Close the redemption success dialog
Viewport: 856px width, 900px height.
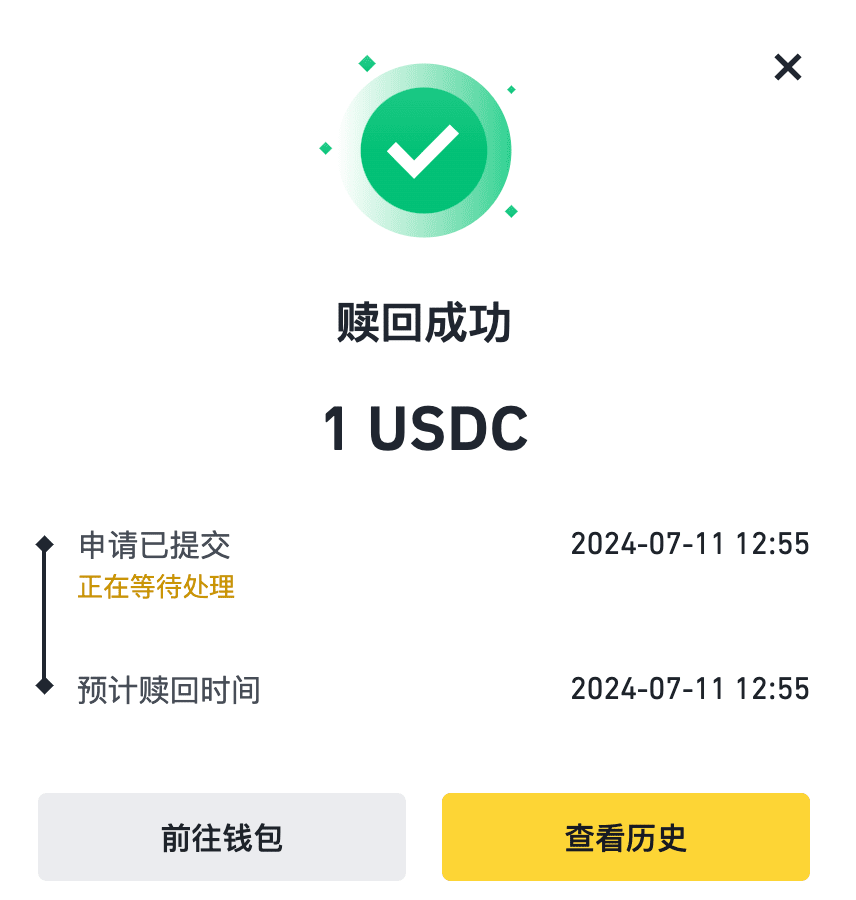tap(788, 67)
